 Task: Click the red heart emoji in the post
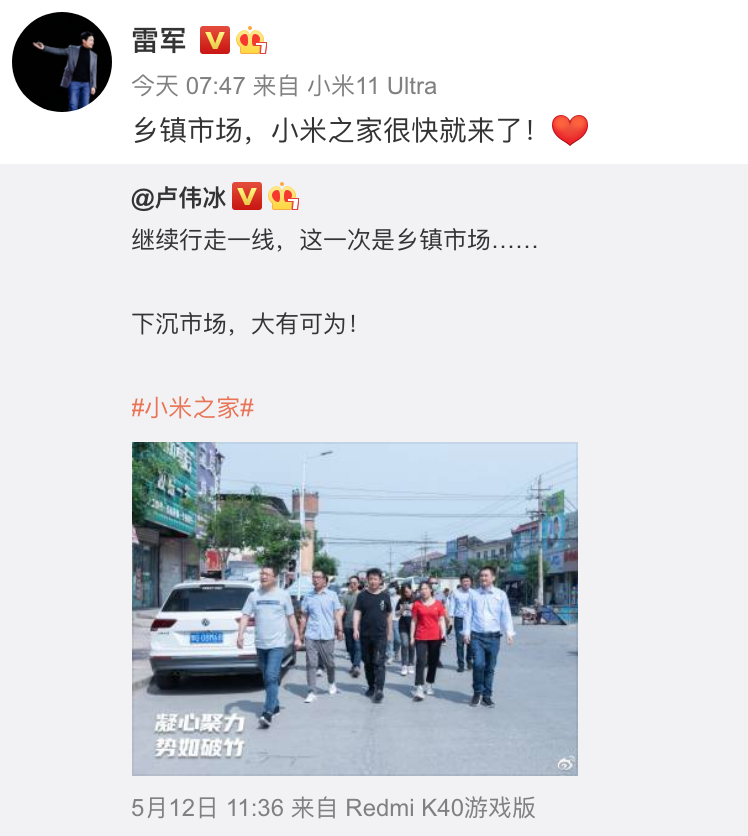tap(570, 131)
